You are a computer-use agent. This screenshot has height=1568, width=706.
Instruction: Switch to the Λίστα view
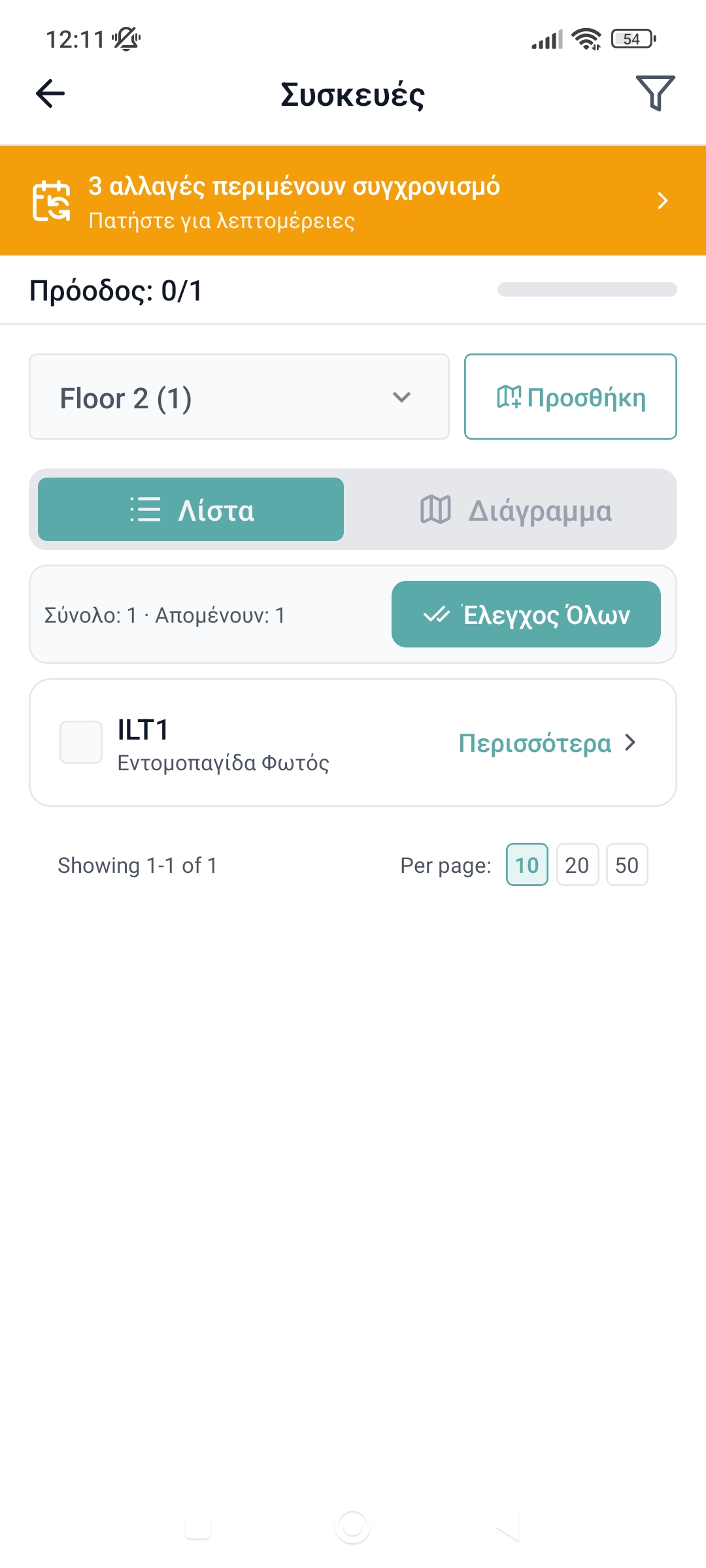click(x=191, y=510)
